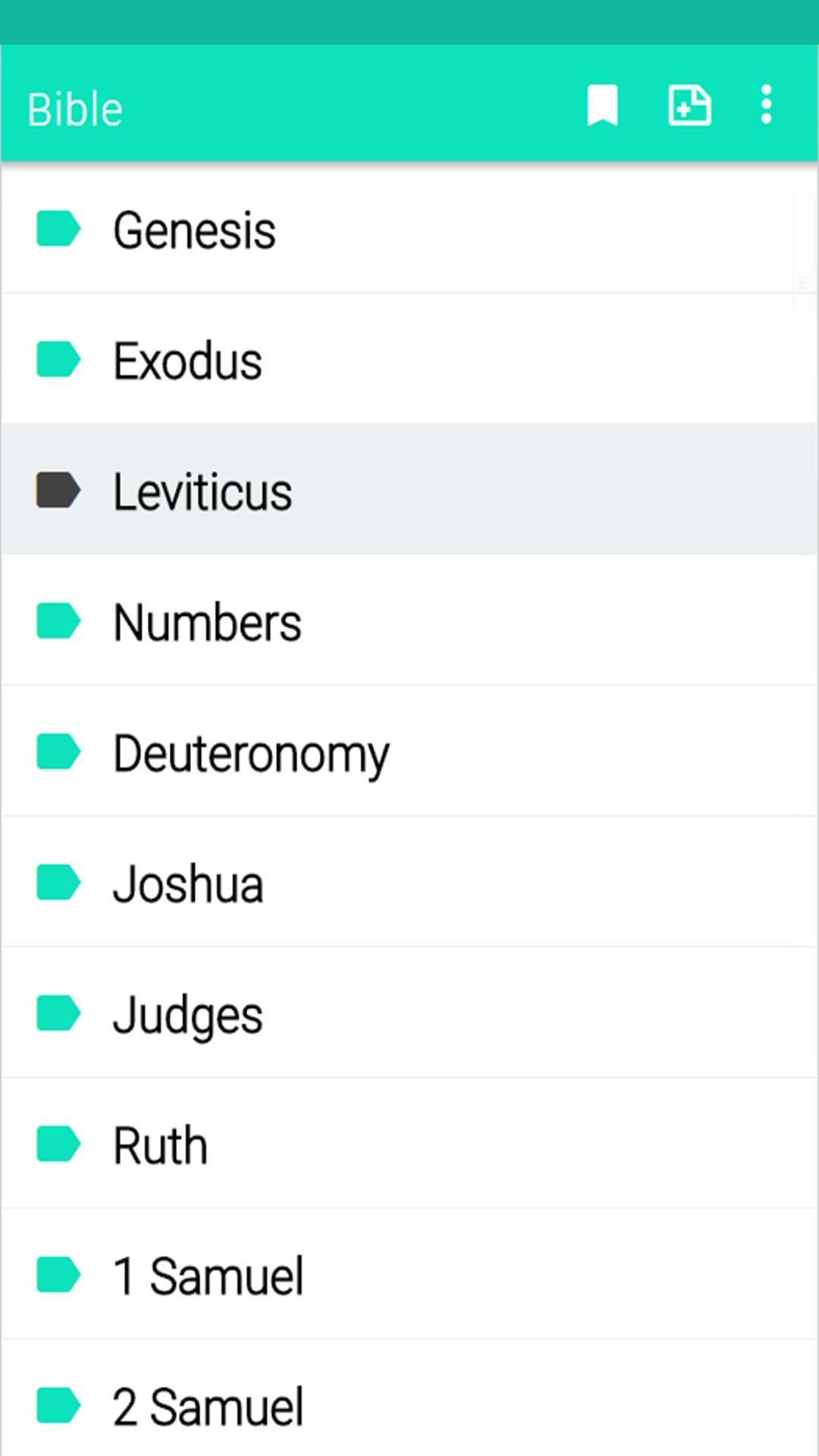Open the overflow menu

tap(767, 105)
